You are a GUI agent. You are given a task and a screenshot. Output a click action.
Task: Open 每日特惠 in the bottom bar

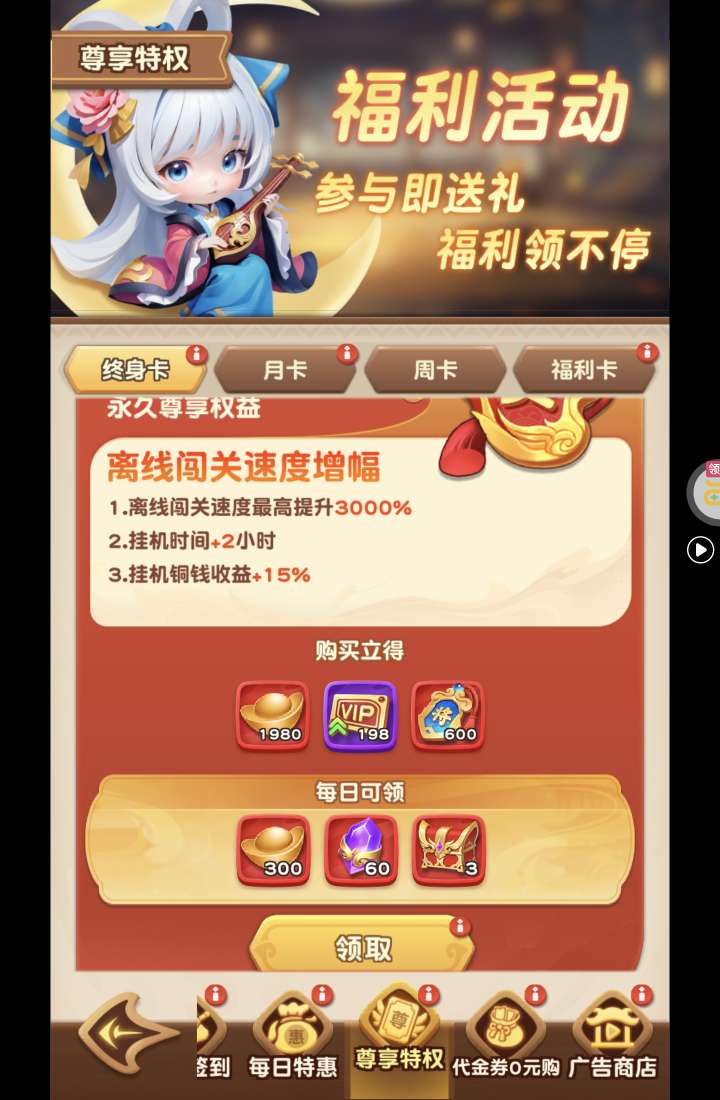click(x=293, y=1037)
